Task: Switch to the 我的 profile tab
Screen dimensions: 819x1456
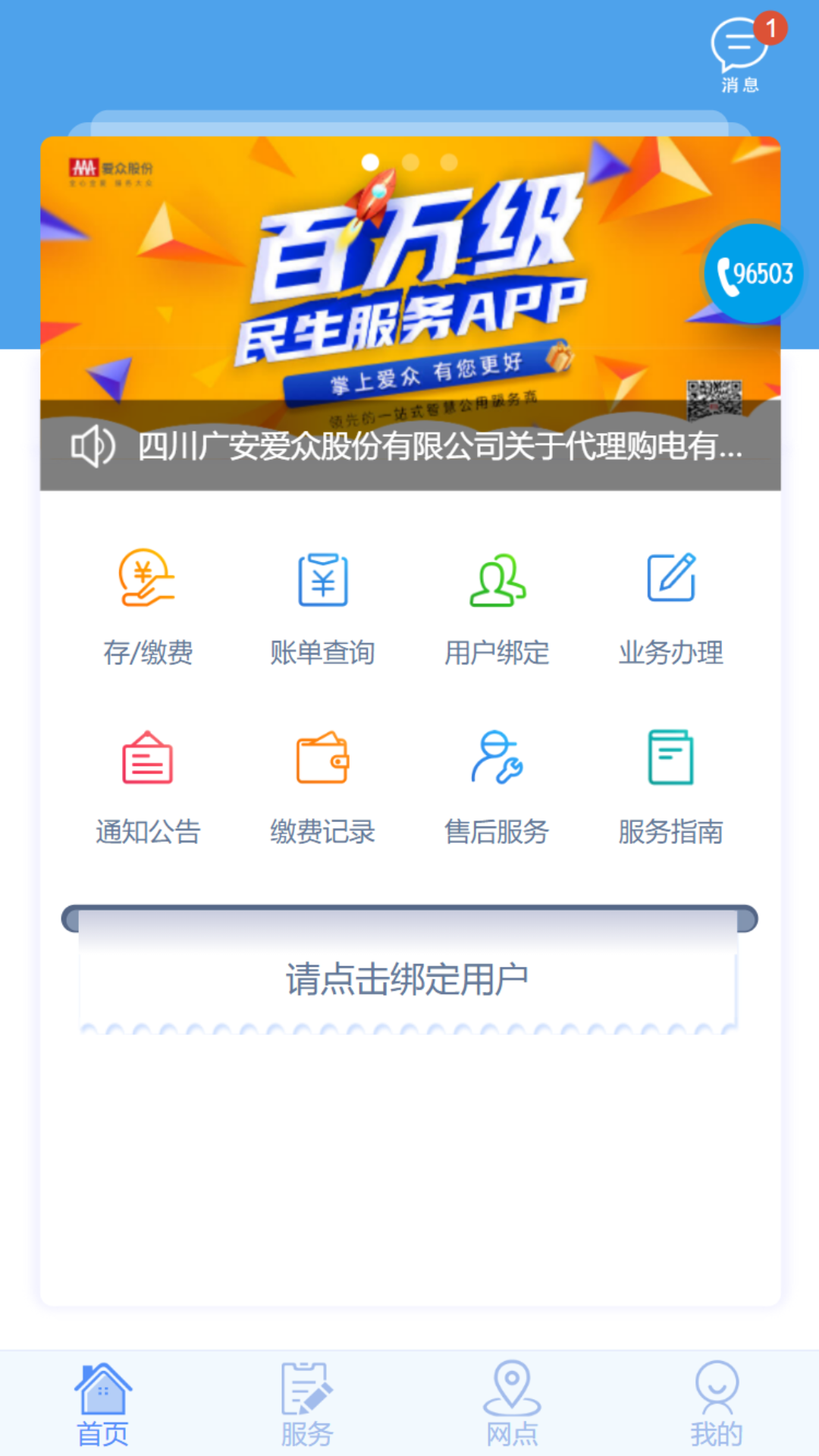Action: pyautogui.click(x=717, y=1404)
